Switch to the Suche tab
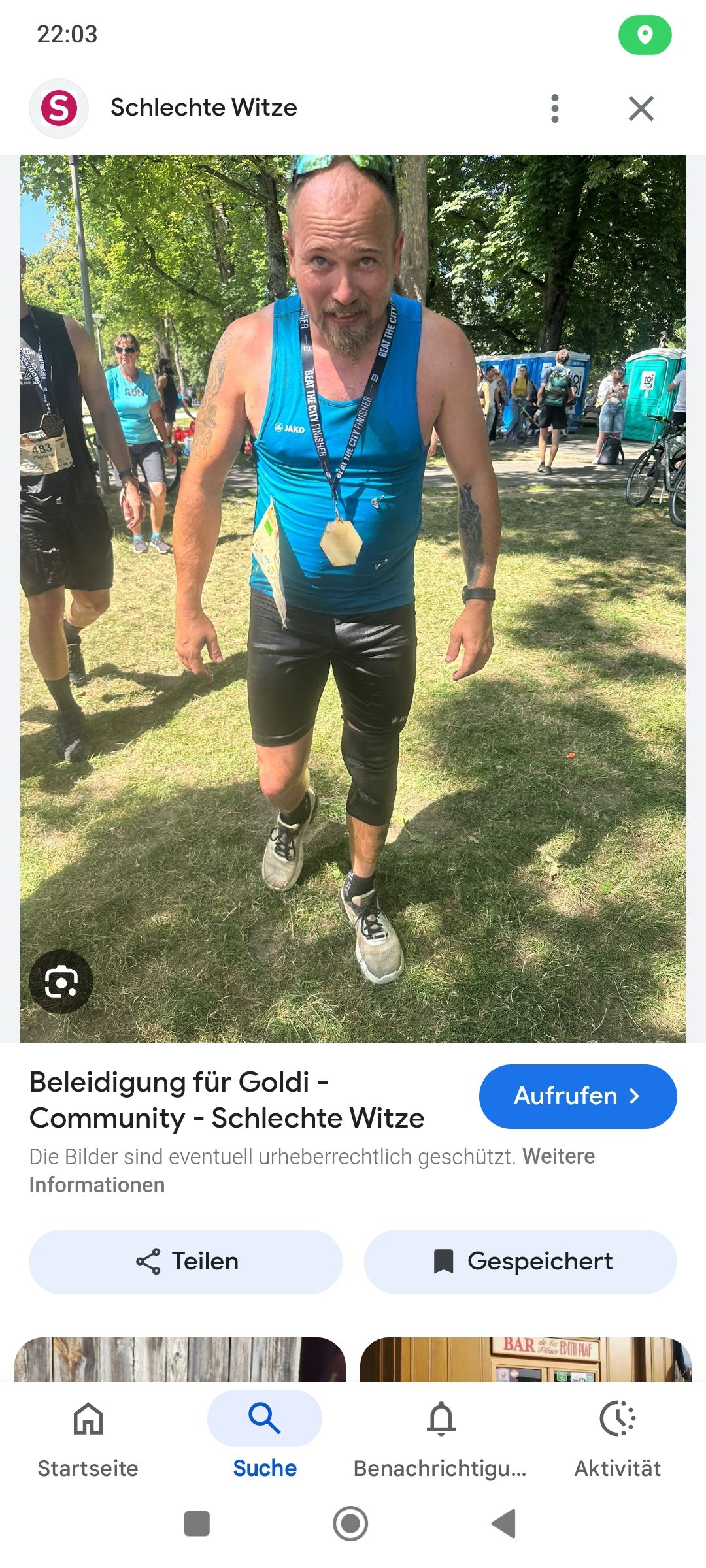The width and height of the screenshot is (706, 1568). click(x=265, y=1437)
